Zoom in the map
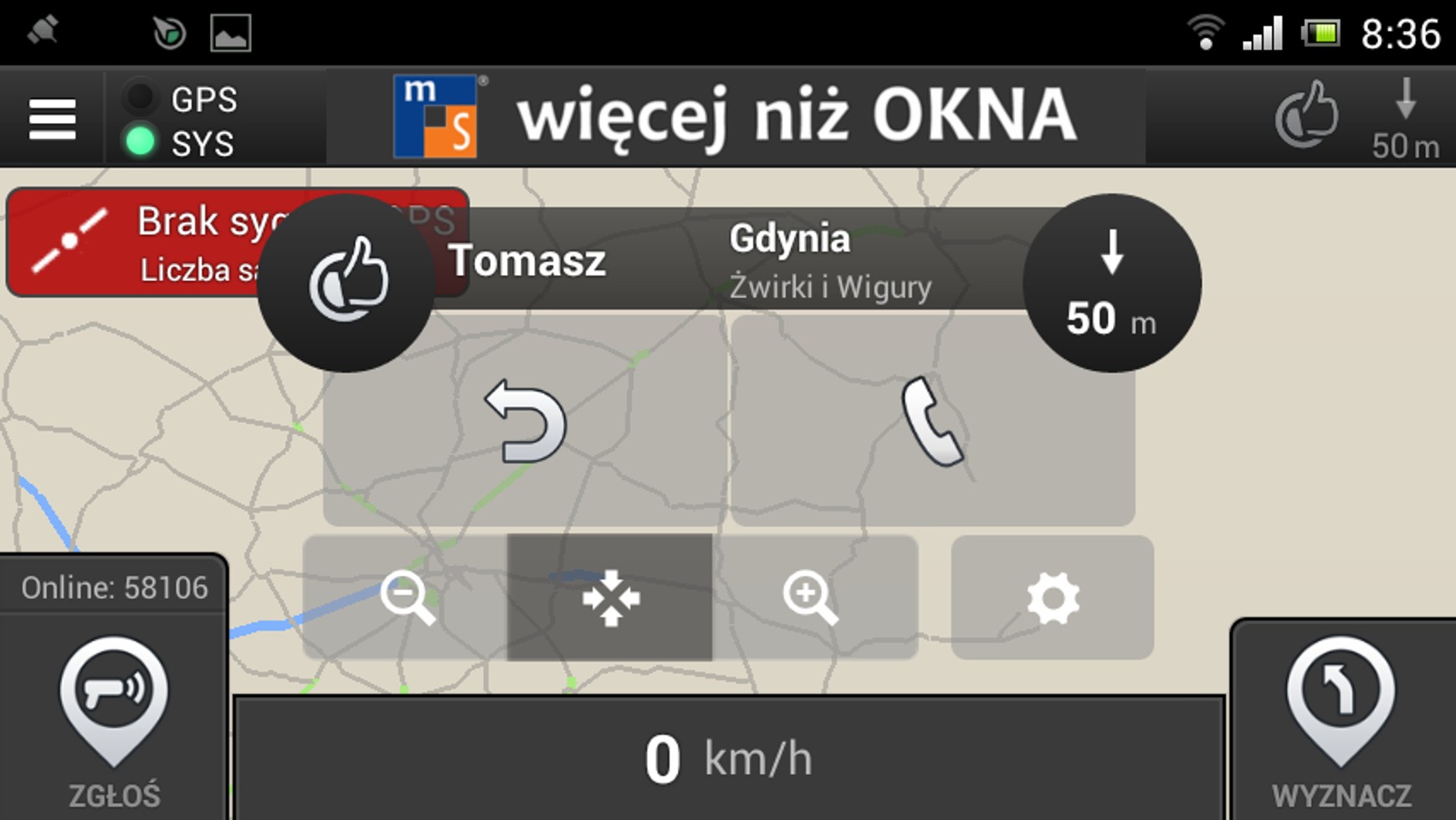This screenshot has width=1456, height=820. coord(810,597)
